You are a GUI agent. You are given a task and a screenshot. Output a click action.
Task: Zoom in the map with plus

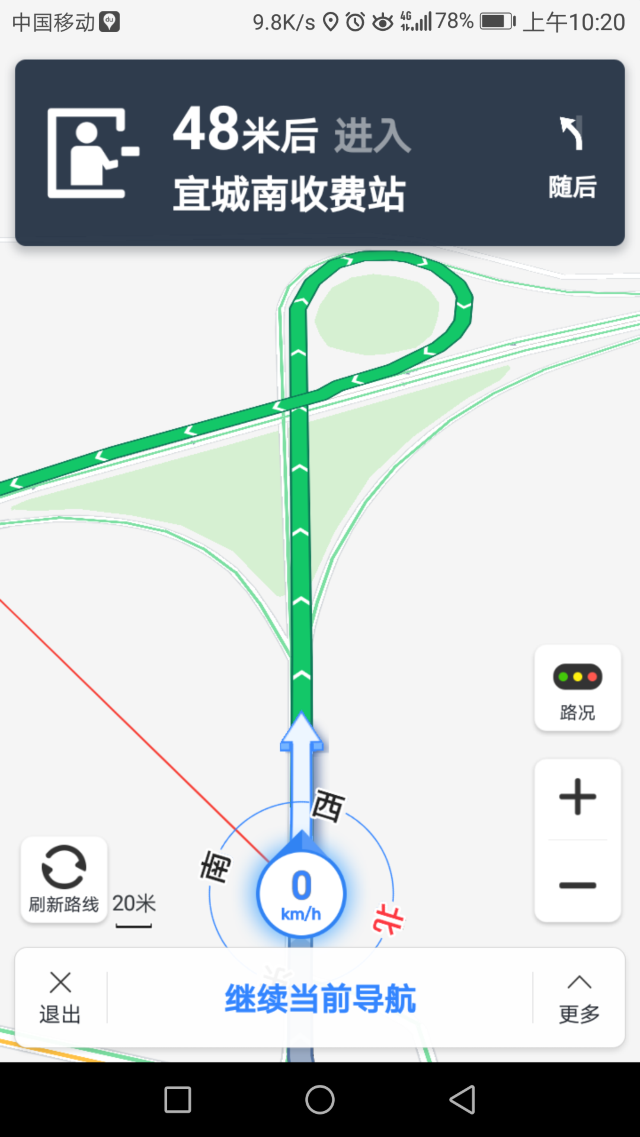(x=577, y=798)
